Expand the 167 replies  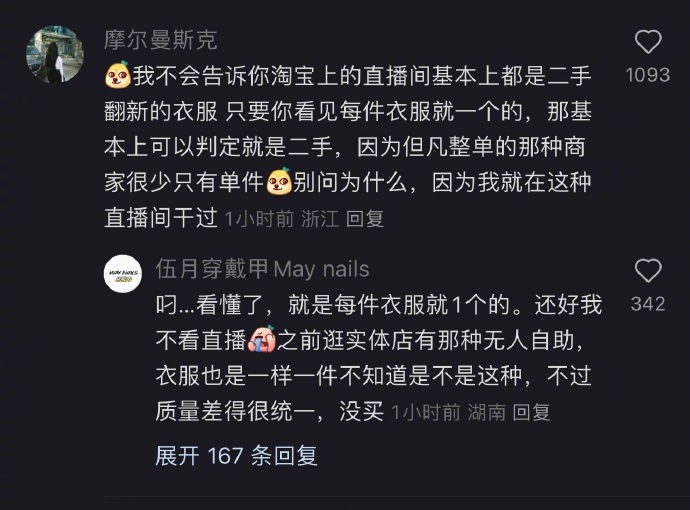pos(237,456)
